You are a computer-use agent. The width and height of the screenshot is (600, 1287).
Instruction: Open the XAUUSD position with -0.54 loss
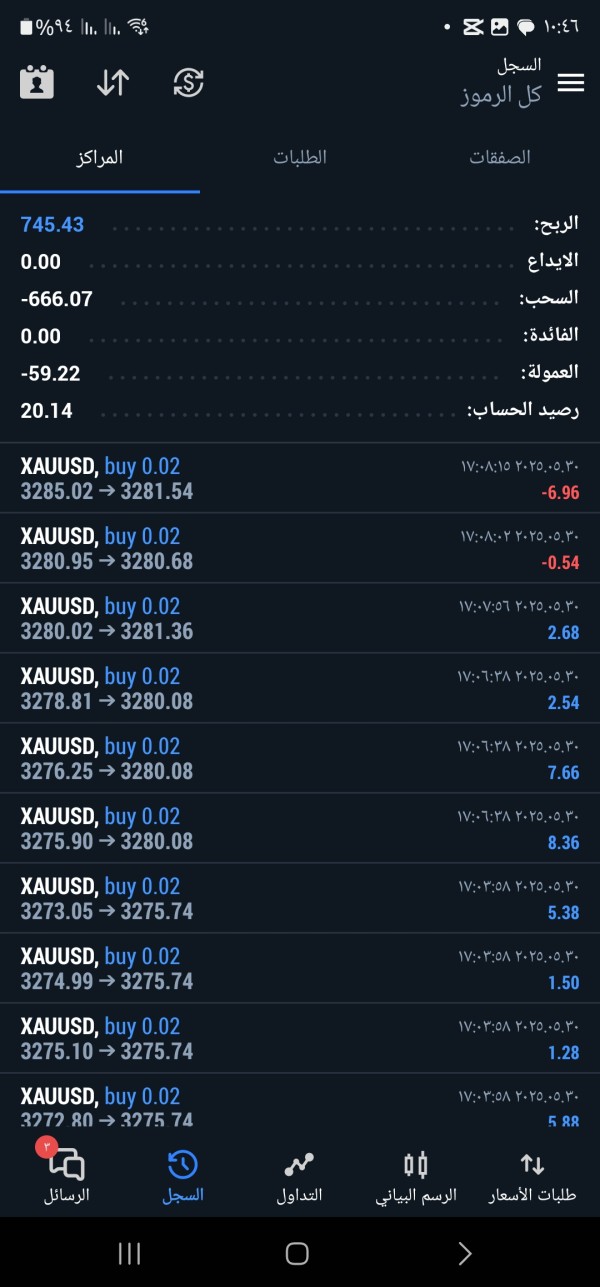tap(300, 548)
